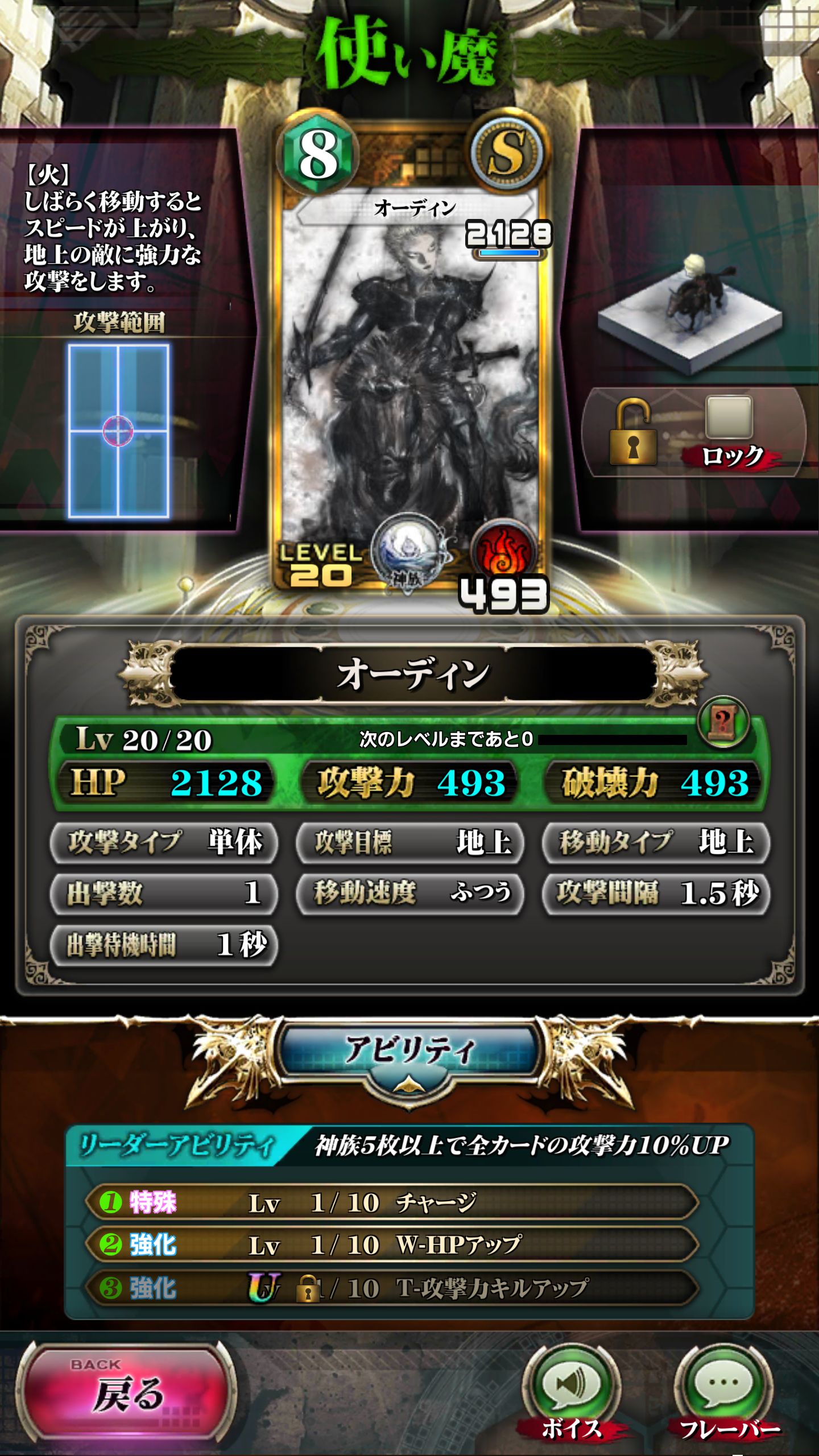This screenshot has height=1456, width=819.
Task: Toggle the ロック checkbox for this card
Action: 729,418
